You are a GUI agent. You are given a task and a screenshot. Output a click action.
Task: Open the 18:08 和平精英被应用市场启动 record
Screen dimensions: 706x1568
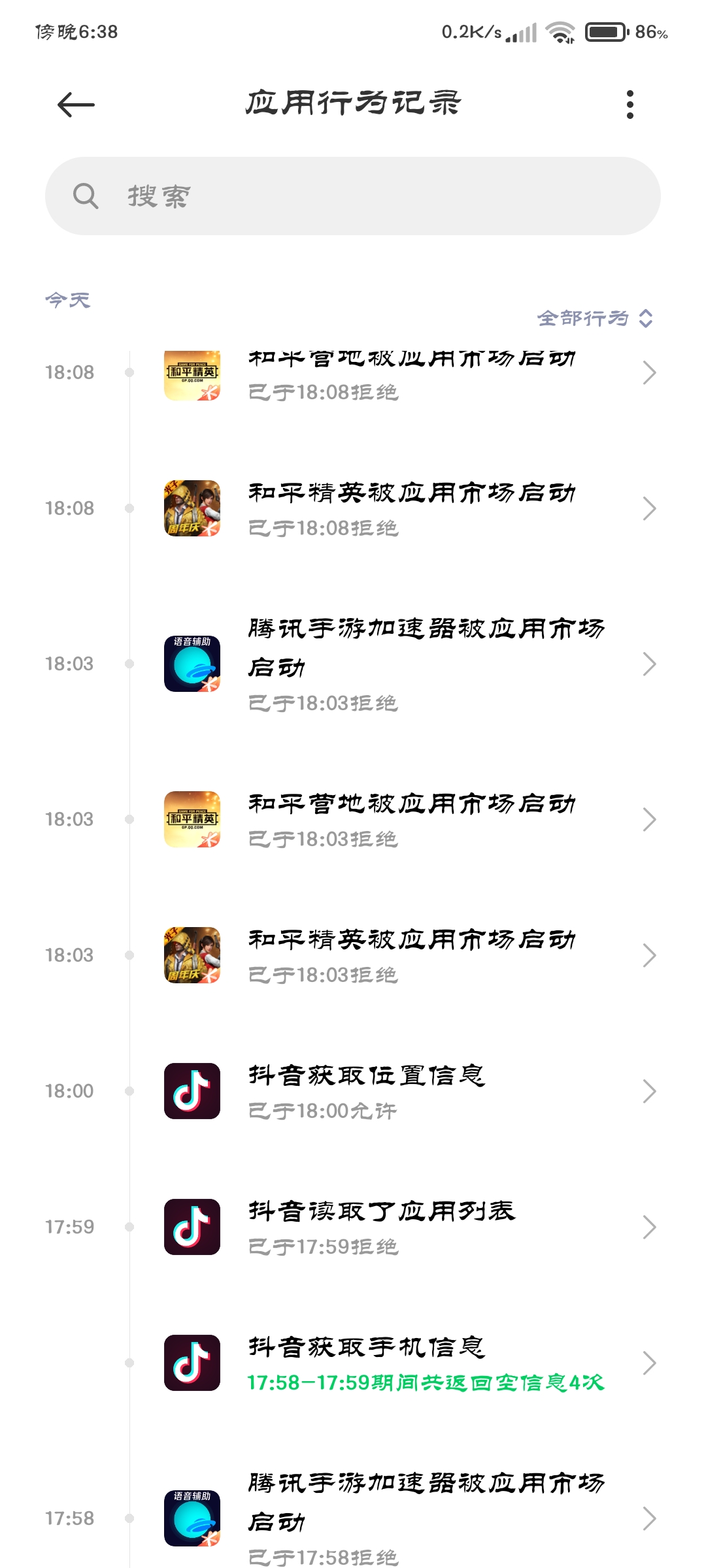[412, 508]
